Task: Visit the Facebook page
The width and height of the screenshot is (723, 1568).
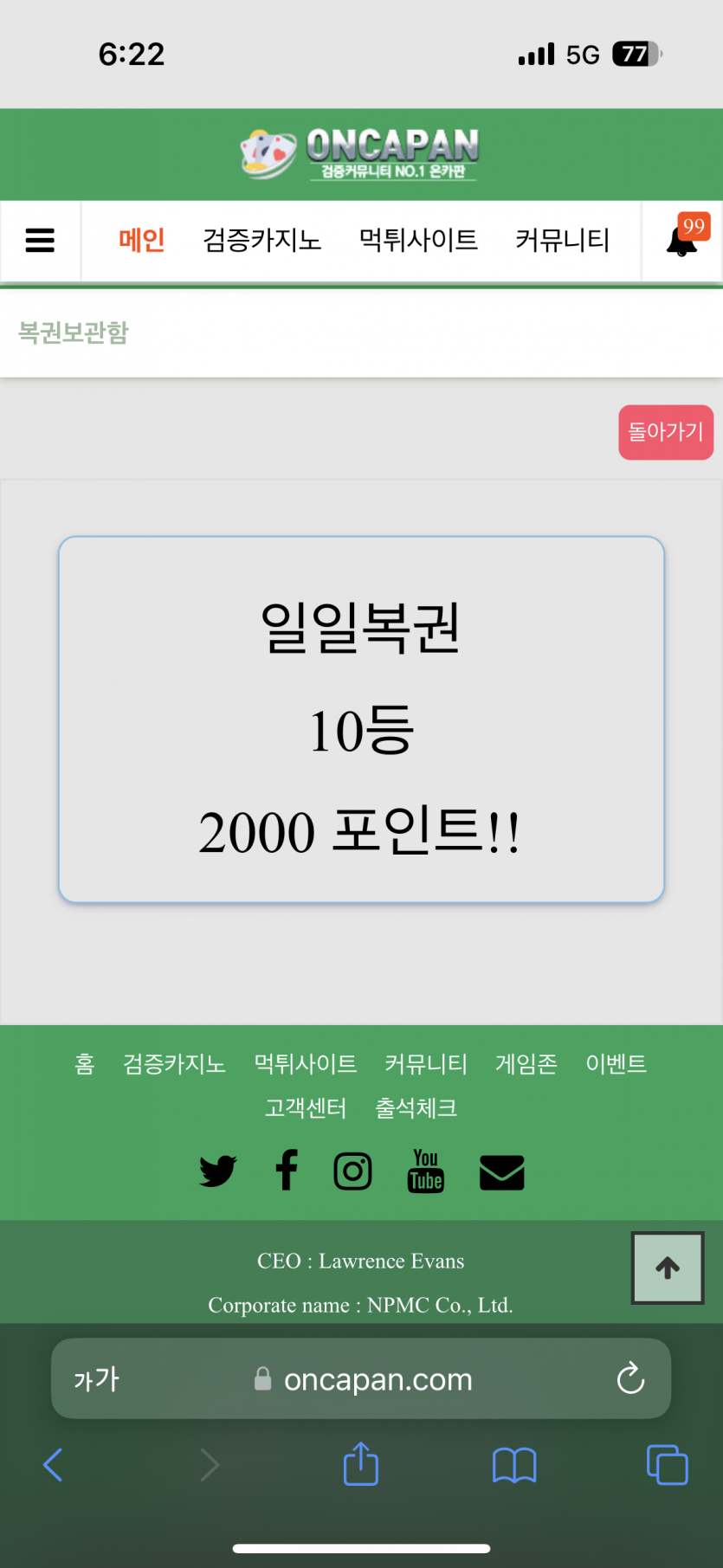Action: [x=287, y=1171]
